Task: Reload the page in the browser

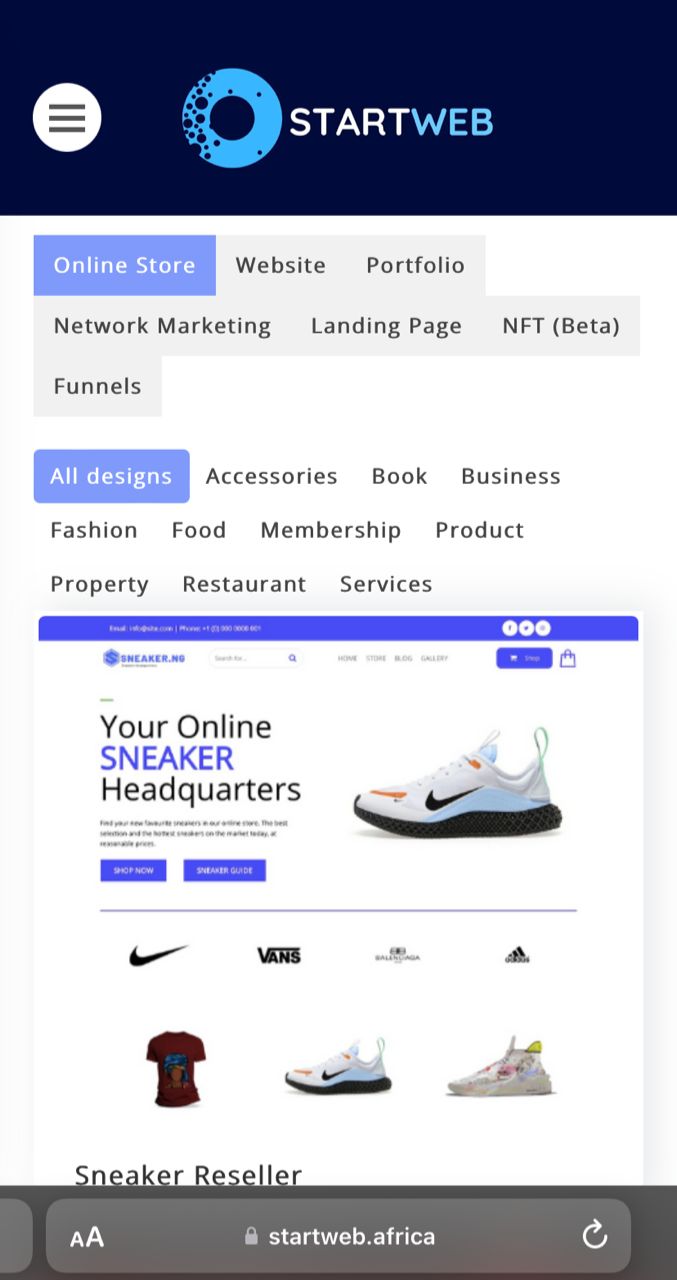Action: point(594,1236)
